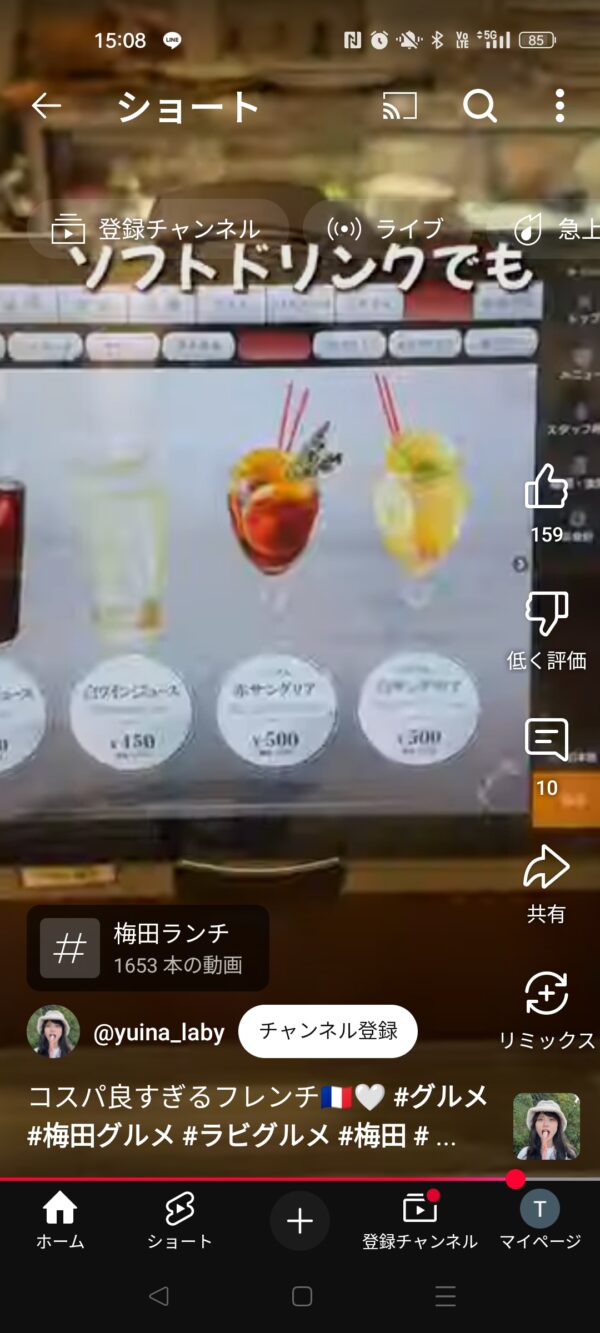Go back from the Shorts player
Image resolution: width=600 pixels, height=1333 pixels.
tap(46, 106)
